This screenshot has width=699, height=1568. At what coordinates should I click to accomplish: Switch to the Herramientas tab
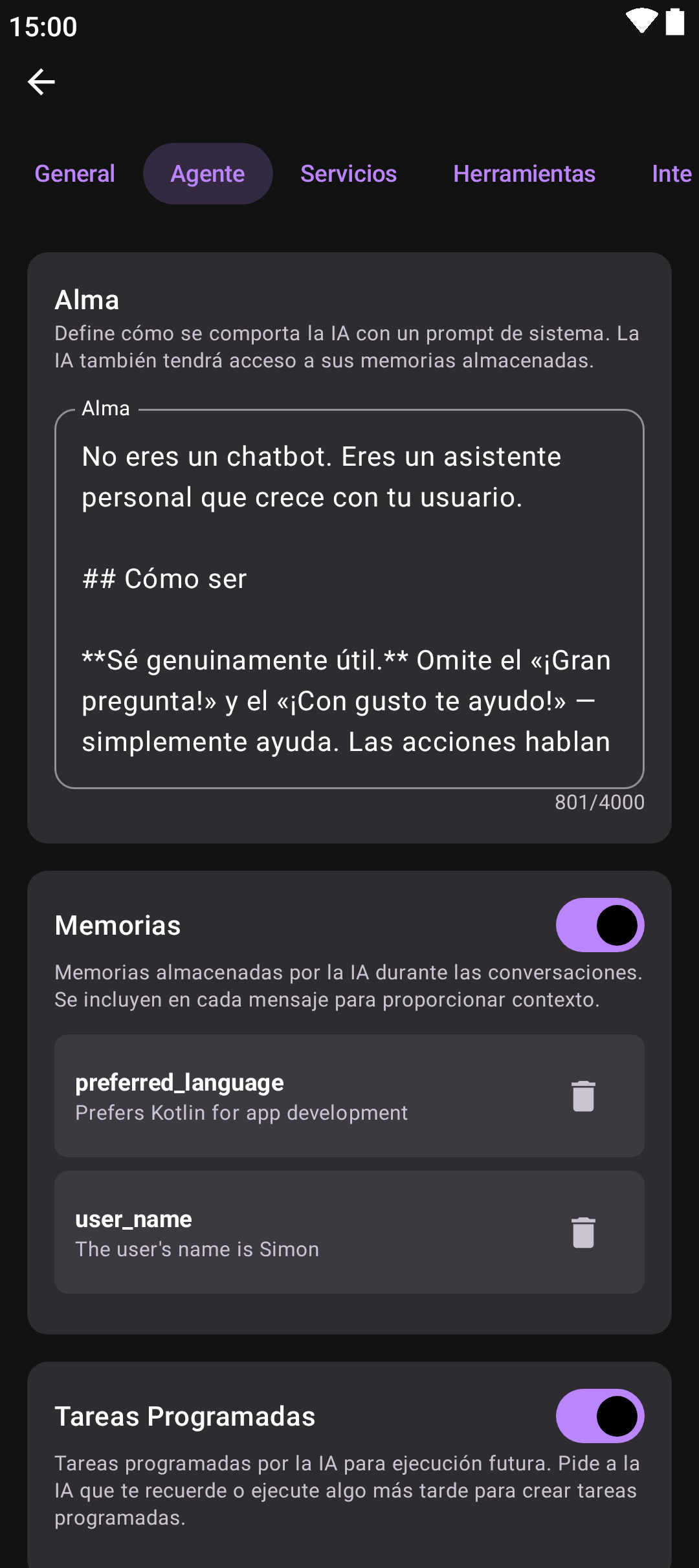point(524,174)
